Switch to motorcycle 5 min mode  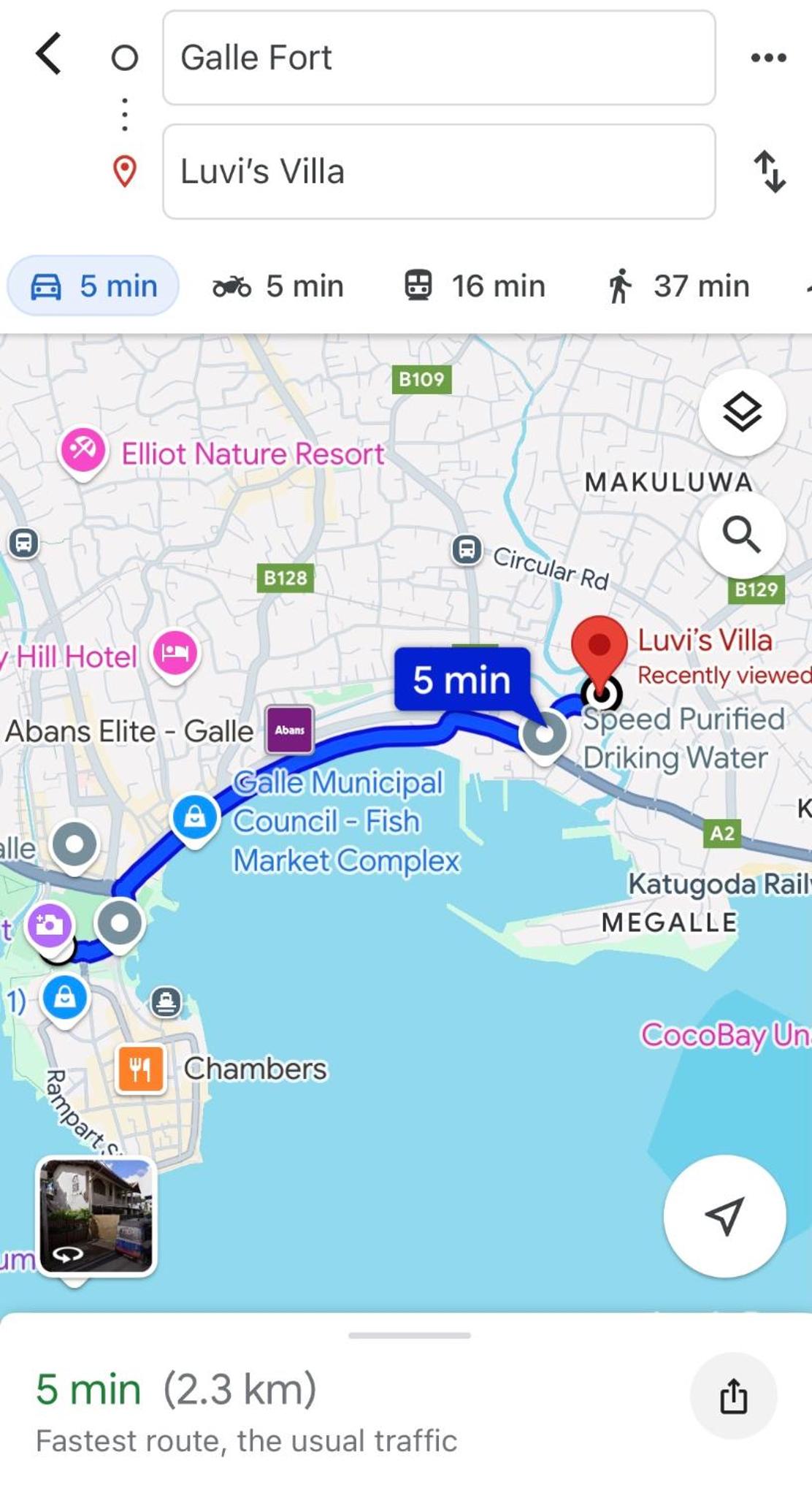point(277,286)
